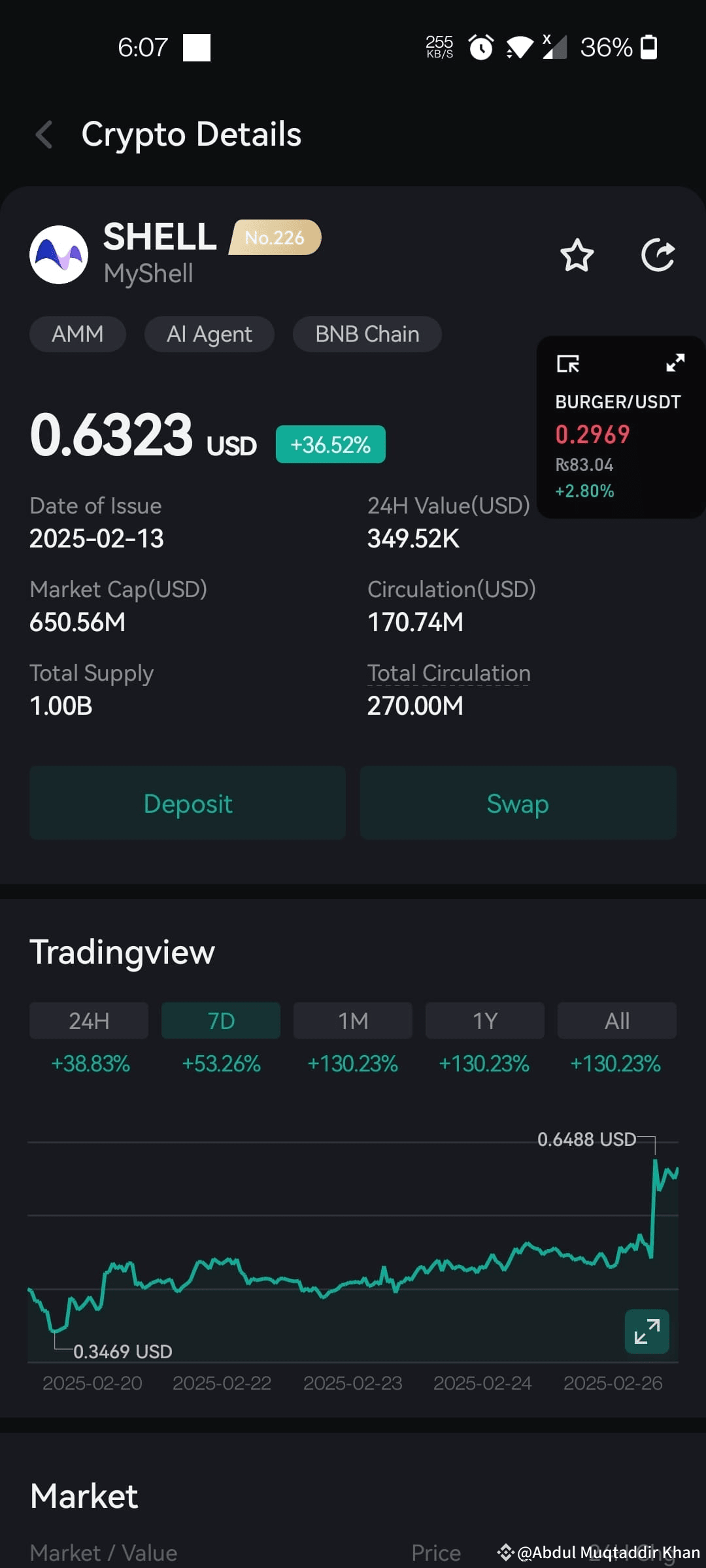Open the BNB Chain tag

click(x=367, y=334)
